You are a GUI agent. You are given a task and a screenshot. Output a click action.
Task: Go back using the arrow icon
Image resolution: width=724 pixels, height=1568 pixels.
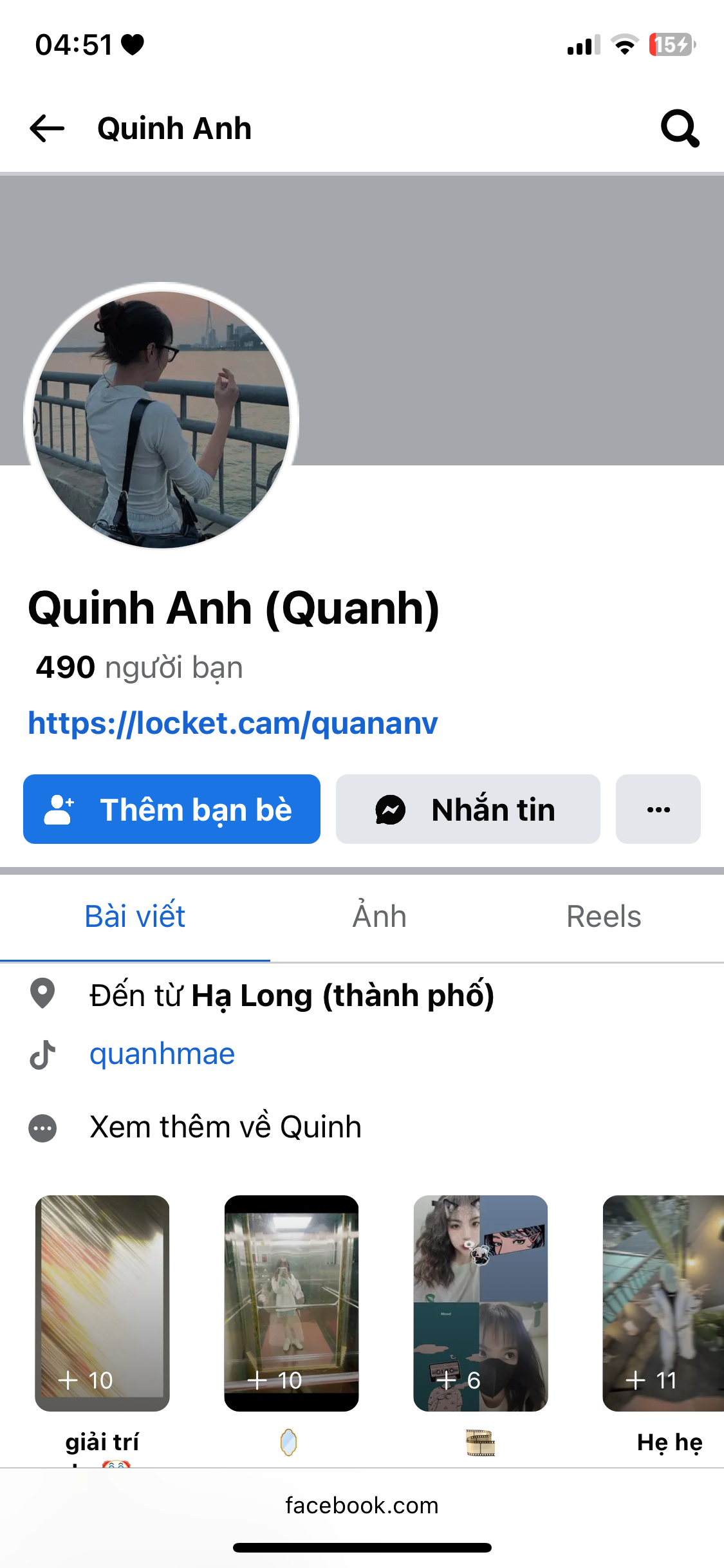tap(47, 128)
